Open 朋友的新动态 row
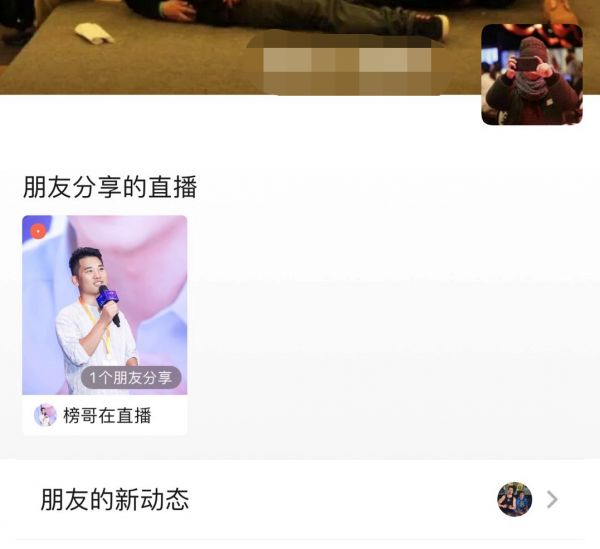The height and width of the screenshot is (549, 600). tap(300, 500)
